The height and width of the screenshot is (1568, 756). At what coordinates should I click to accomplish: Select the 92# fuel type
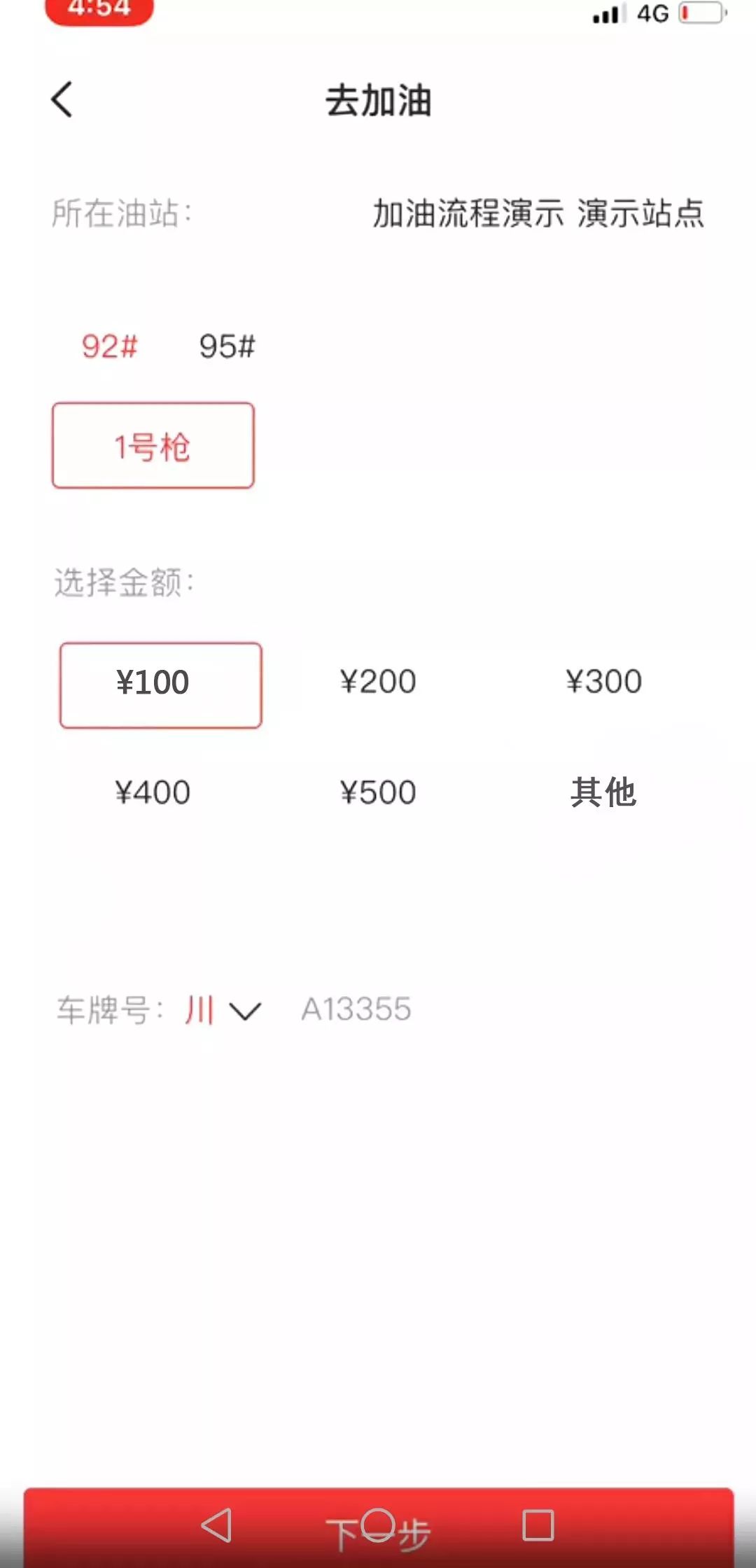click(109, 346)
